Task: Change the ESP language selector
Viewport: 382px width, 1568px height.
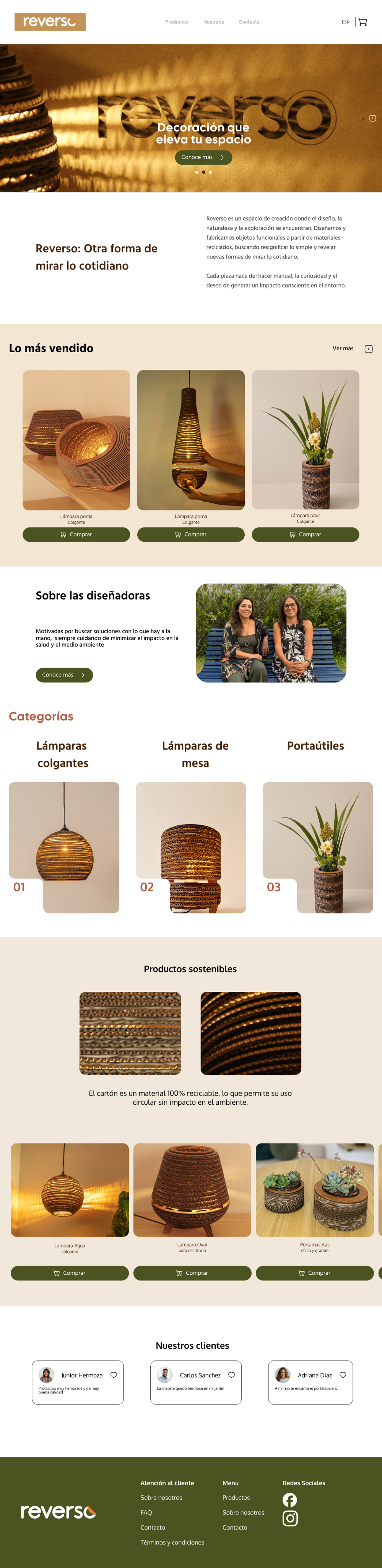Action: tap(346, 22)
